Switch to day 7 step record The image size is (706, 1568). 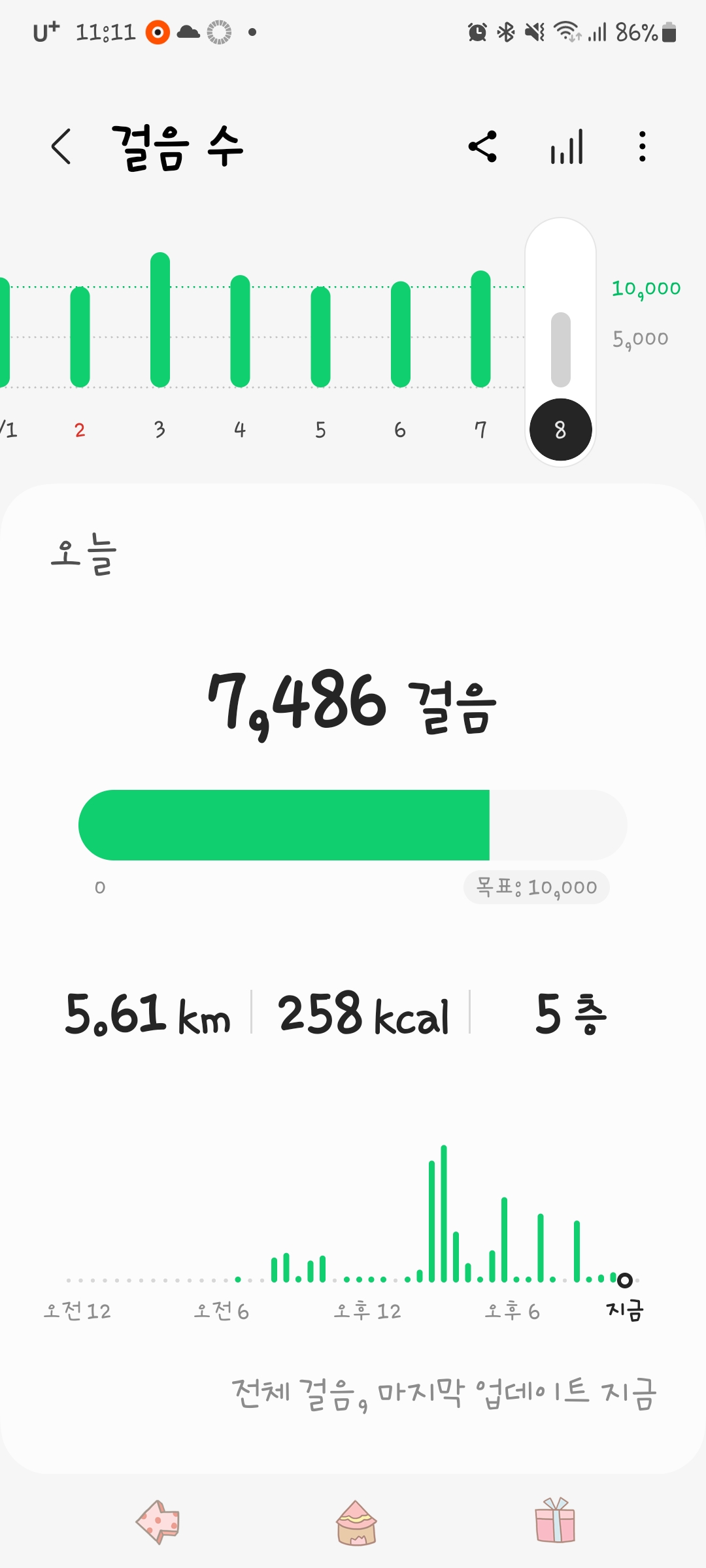click(x=480, y=329)
